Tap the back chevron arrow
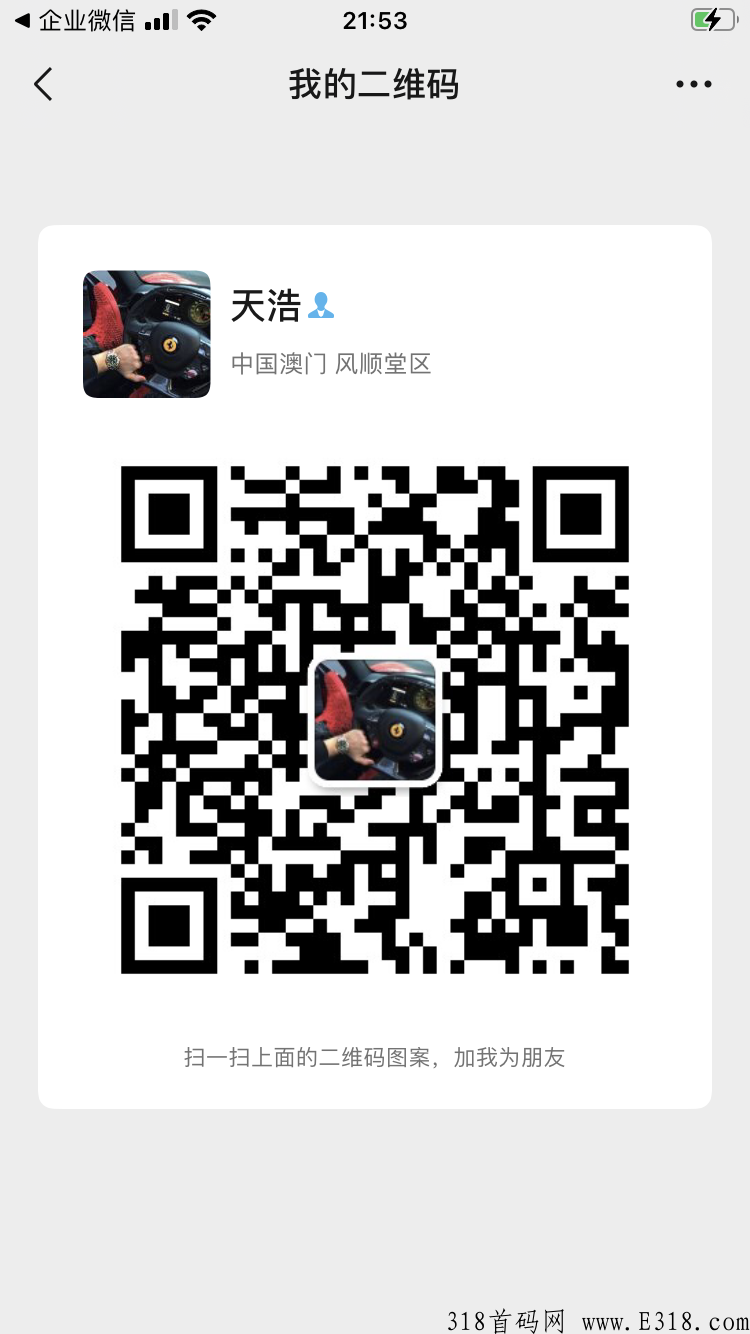 pos(42,84)
